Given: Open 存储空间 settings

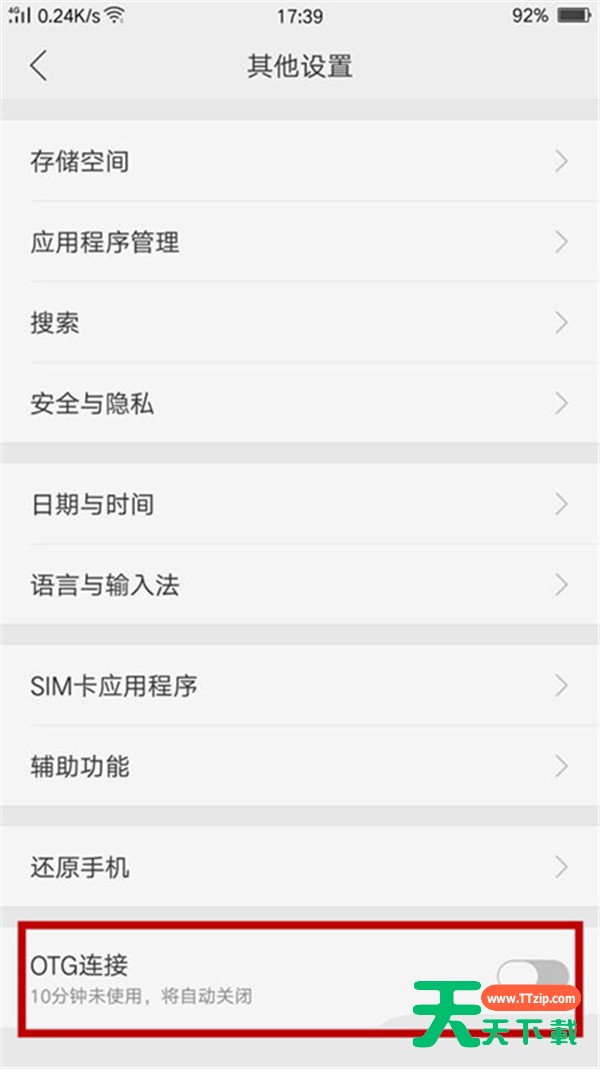Looking at the screenshot, I should [x=300, y=161].
